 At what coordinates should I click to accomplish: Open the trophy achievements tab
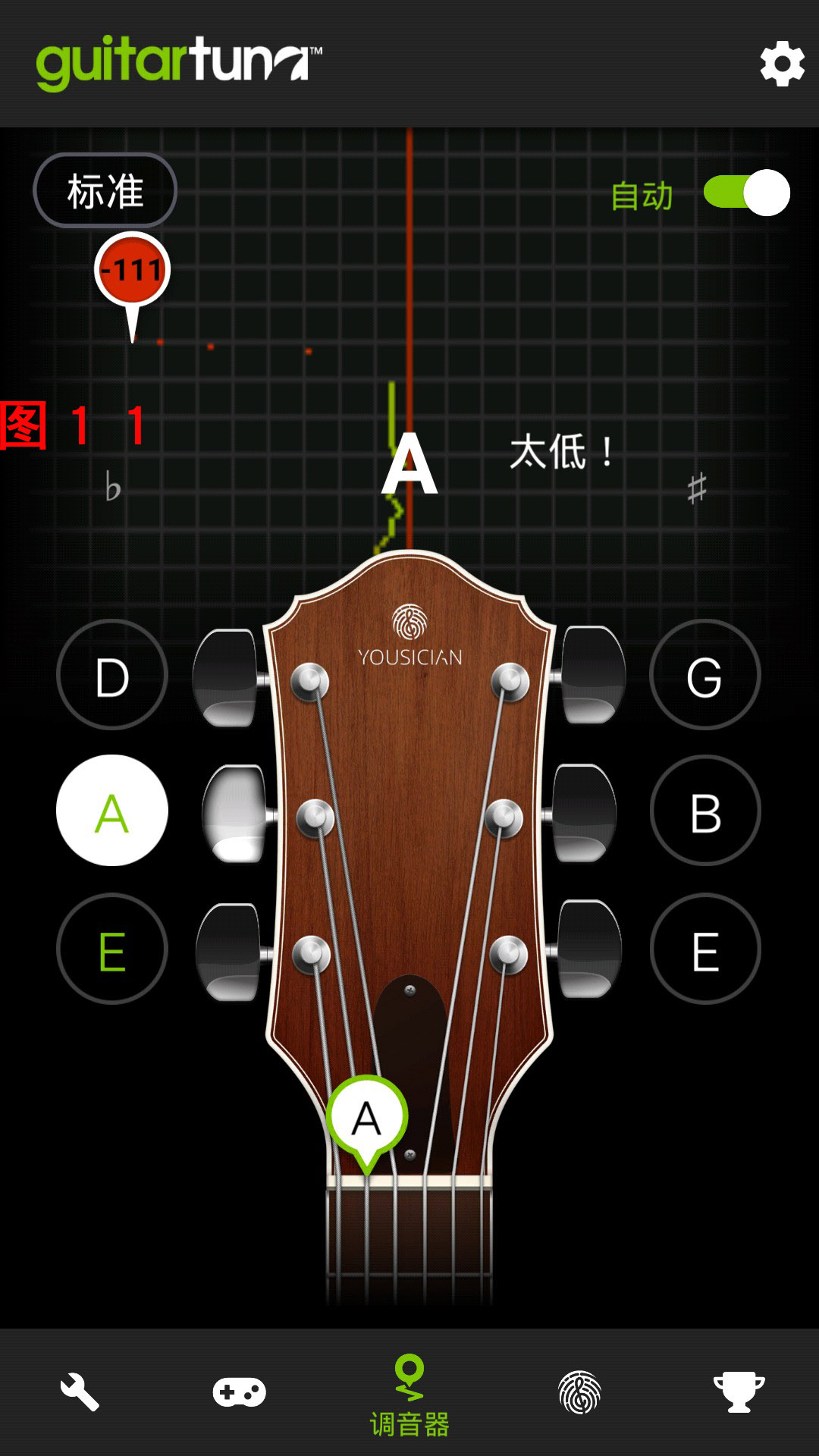click(x=739, y=1392)
